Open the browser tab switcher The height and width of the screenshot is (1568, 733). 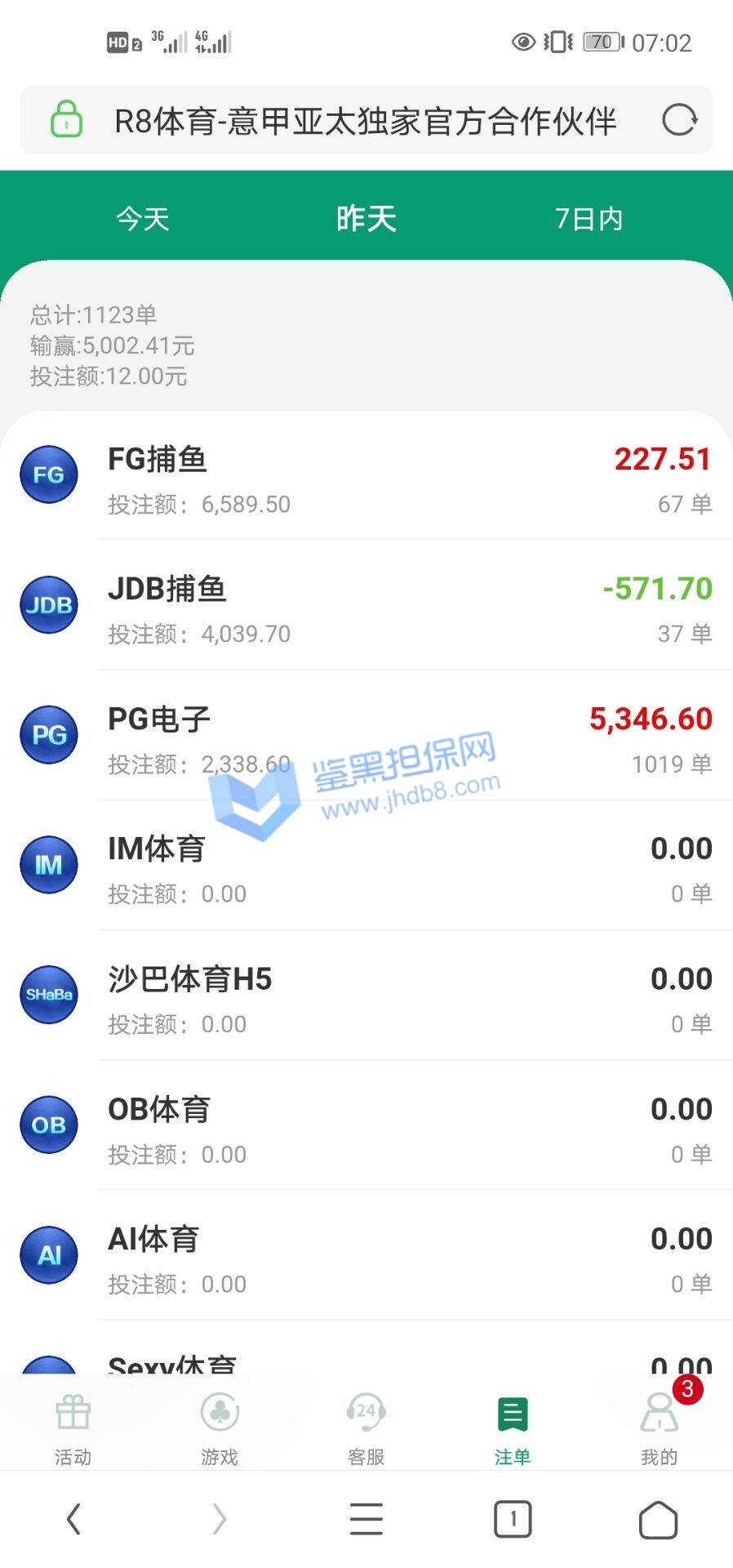point(513,1519)
